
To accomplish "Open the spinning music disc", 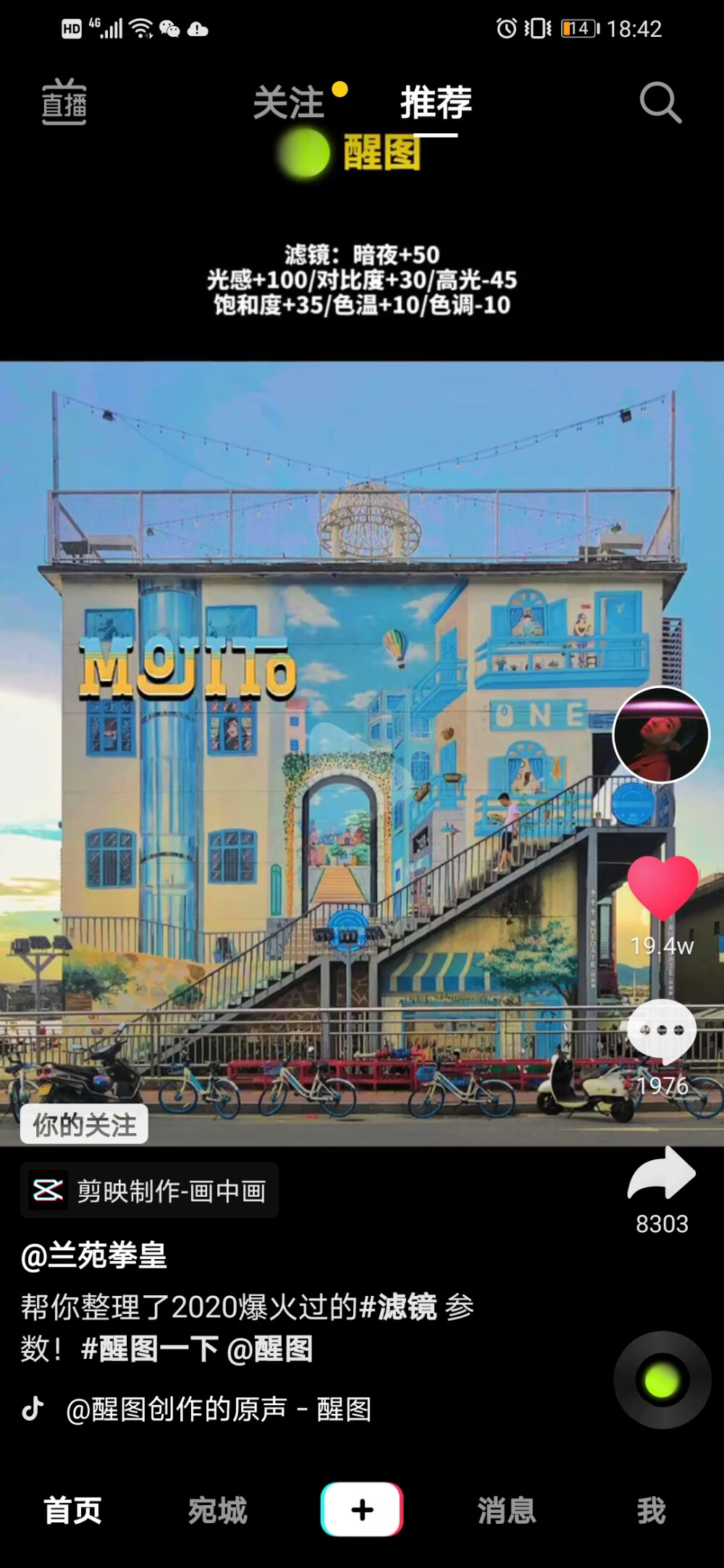I will click(662, 1381).
